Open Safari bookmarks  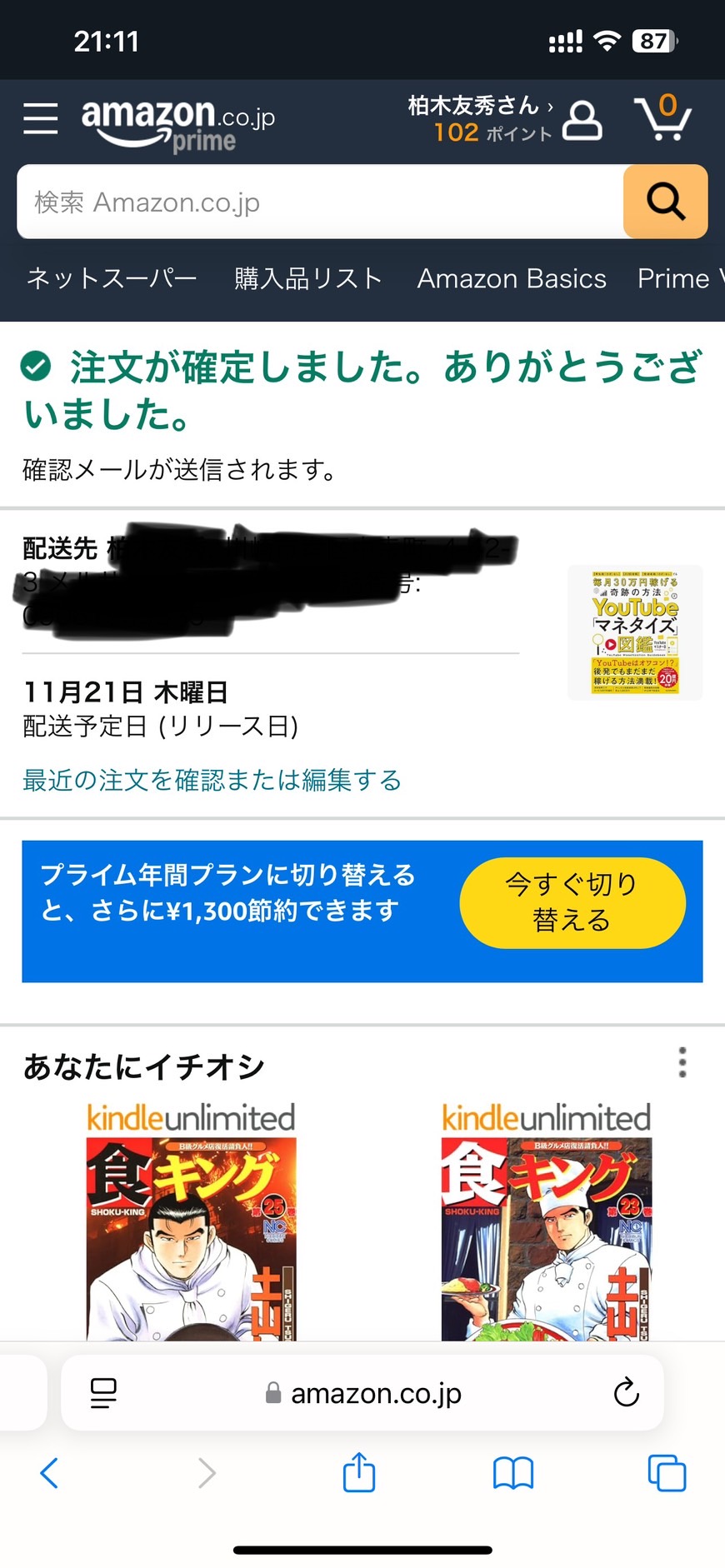point(513,1473)
